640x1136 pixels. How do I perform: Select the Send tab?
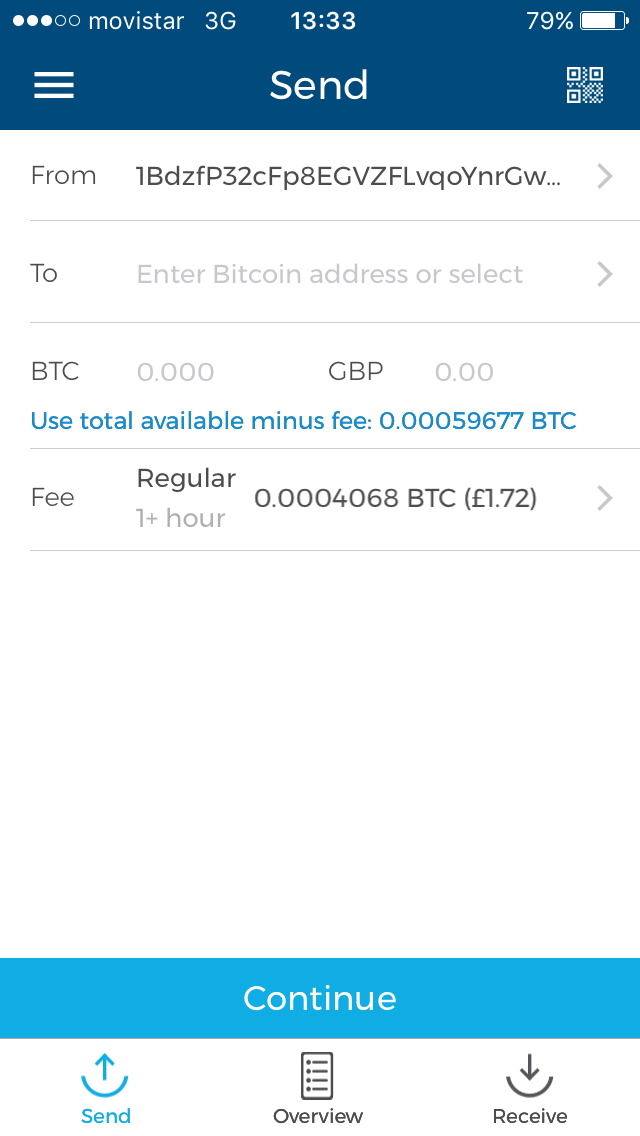(105, 1089)
